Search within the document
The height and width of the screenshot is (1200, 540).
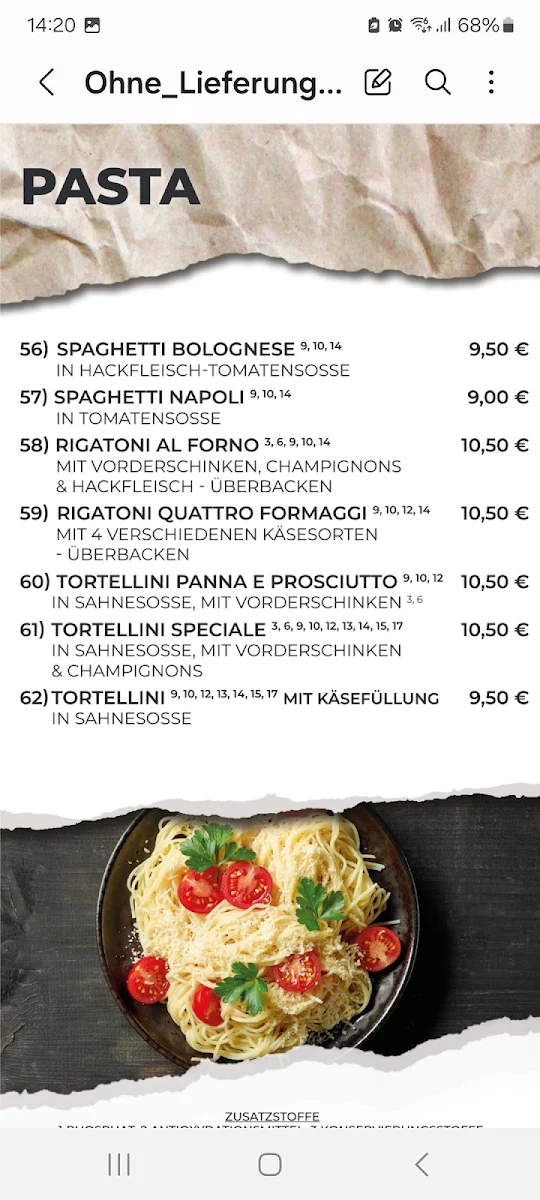tap(437, 82)
